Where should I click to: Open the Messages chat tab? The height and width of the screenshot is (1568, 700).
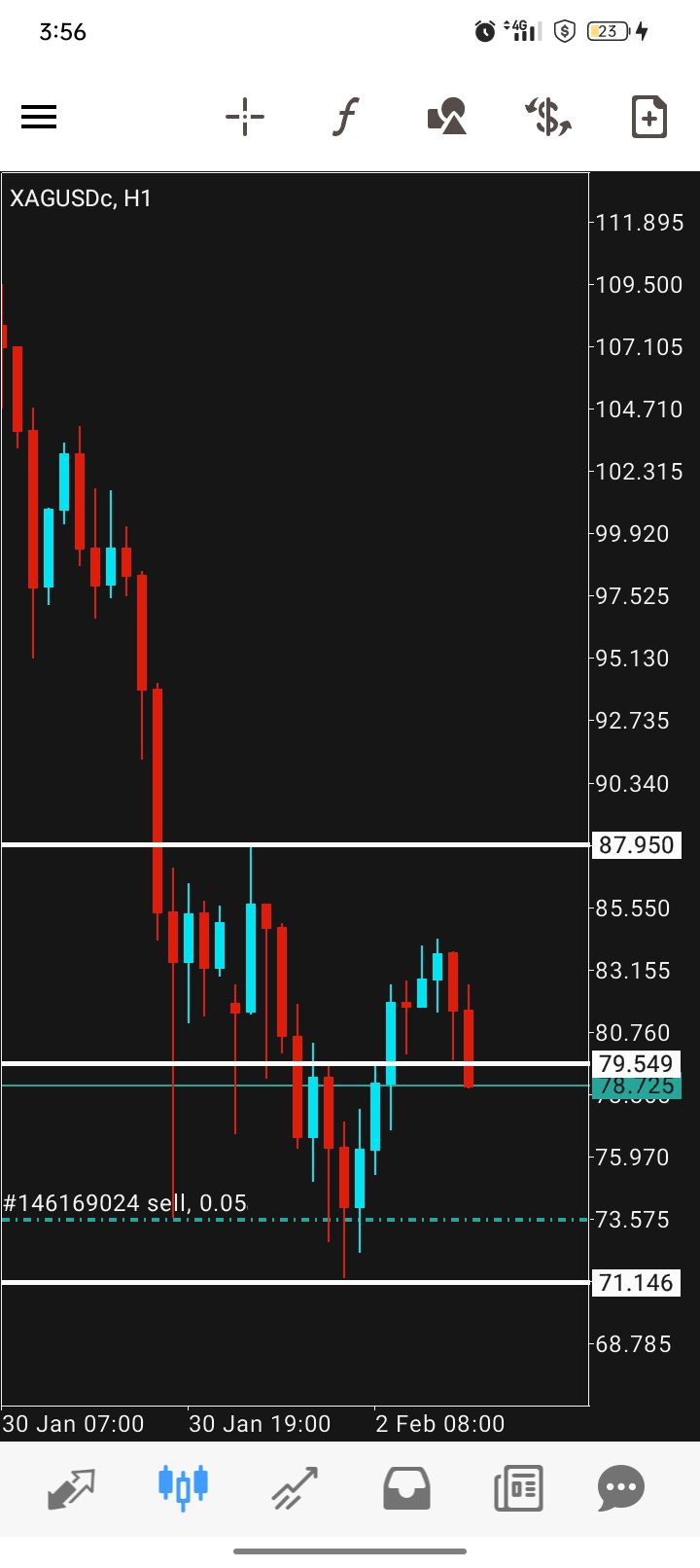pyautogui.click(x=621, y=1487)
